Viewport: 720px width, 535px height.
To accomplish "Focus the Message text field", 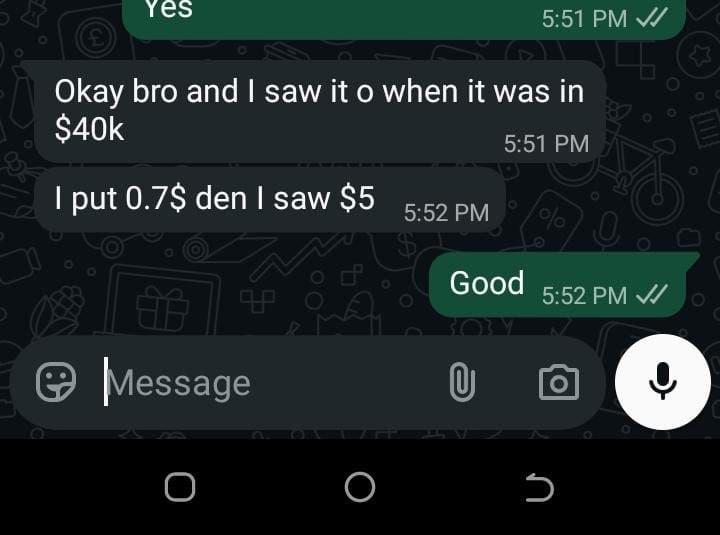I will pyautogui.click(x=260, y=383).
